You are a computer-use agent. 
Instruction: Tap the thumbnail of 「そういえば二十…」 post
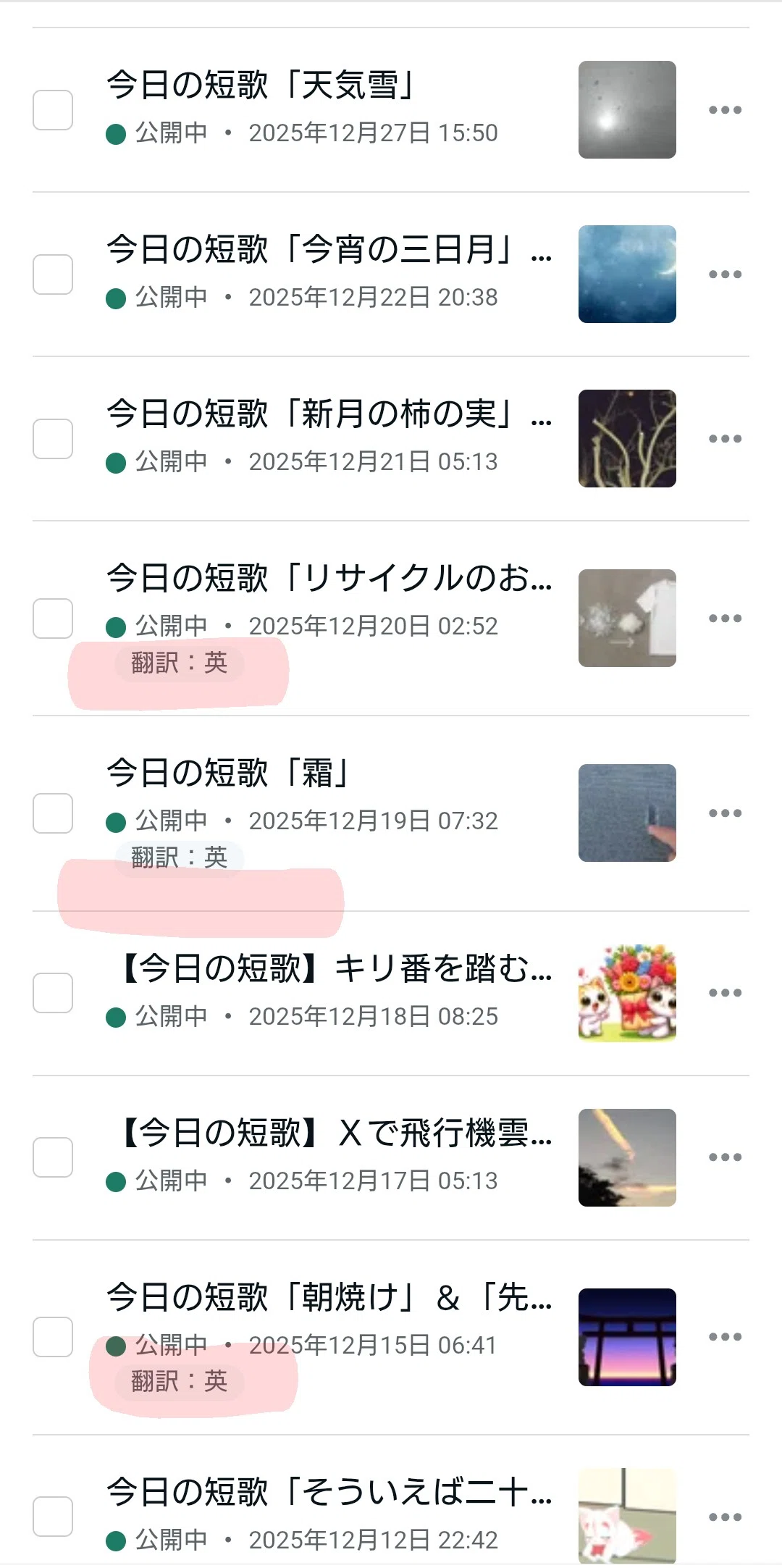pos(627,1516)
